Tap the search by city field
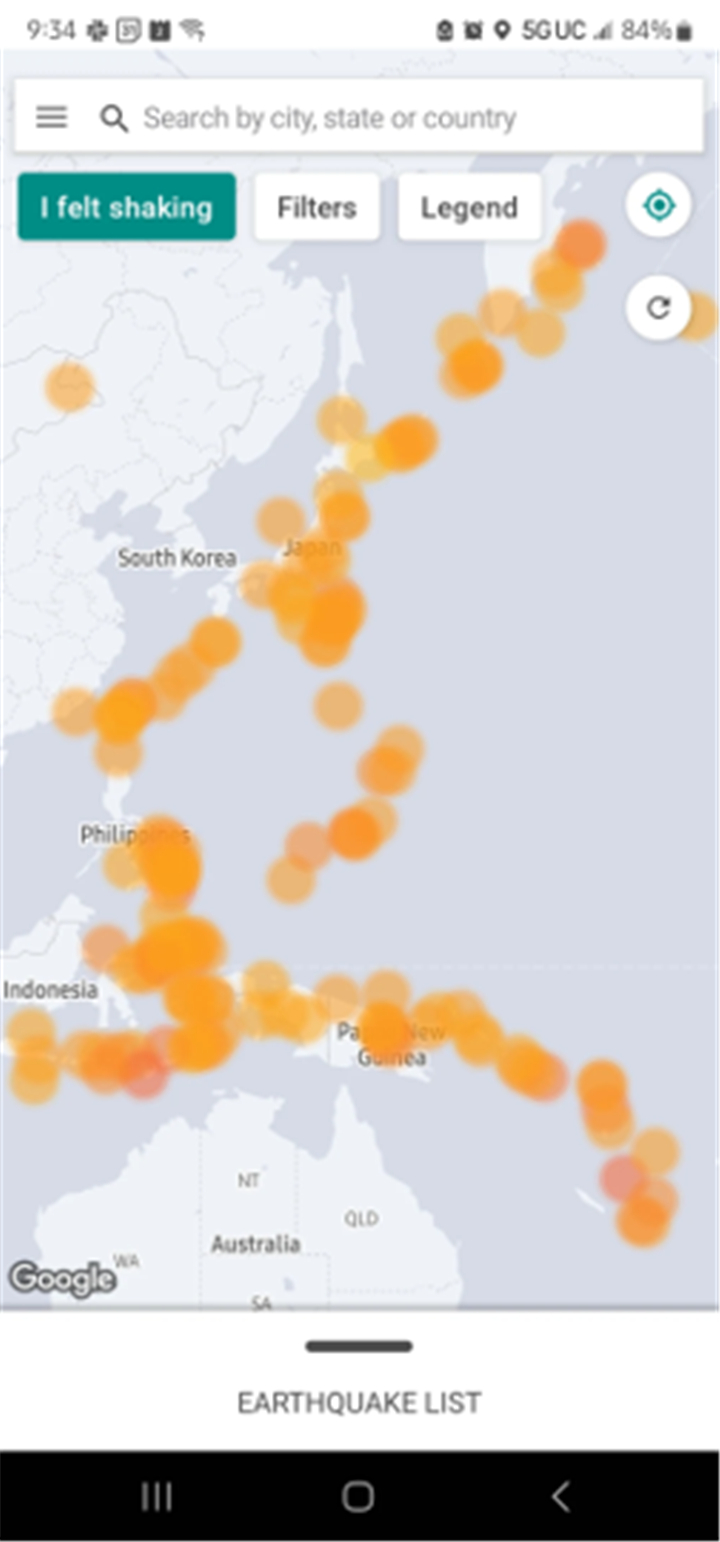This screenshot has height=1542, width=720. (x=400, y=118)
